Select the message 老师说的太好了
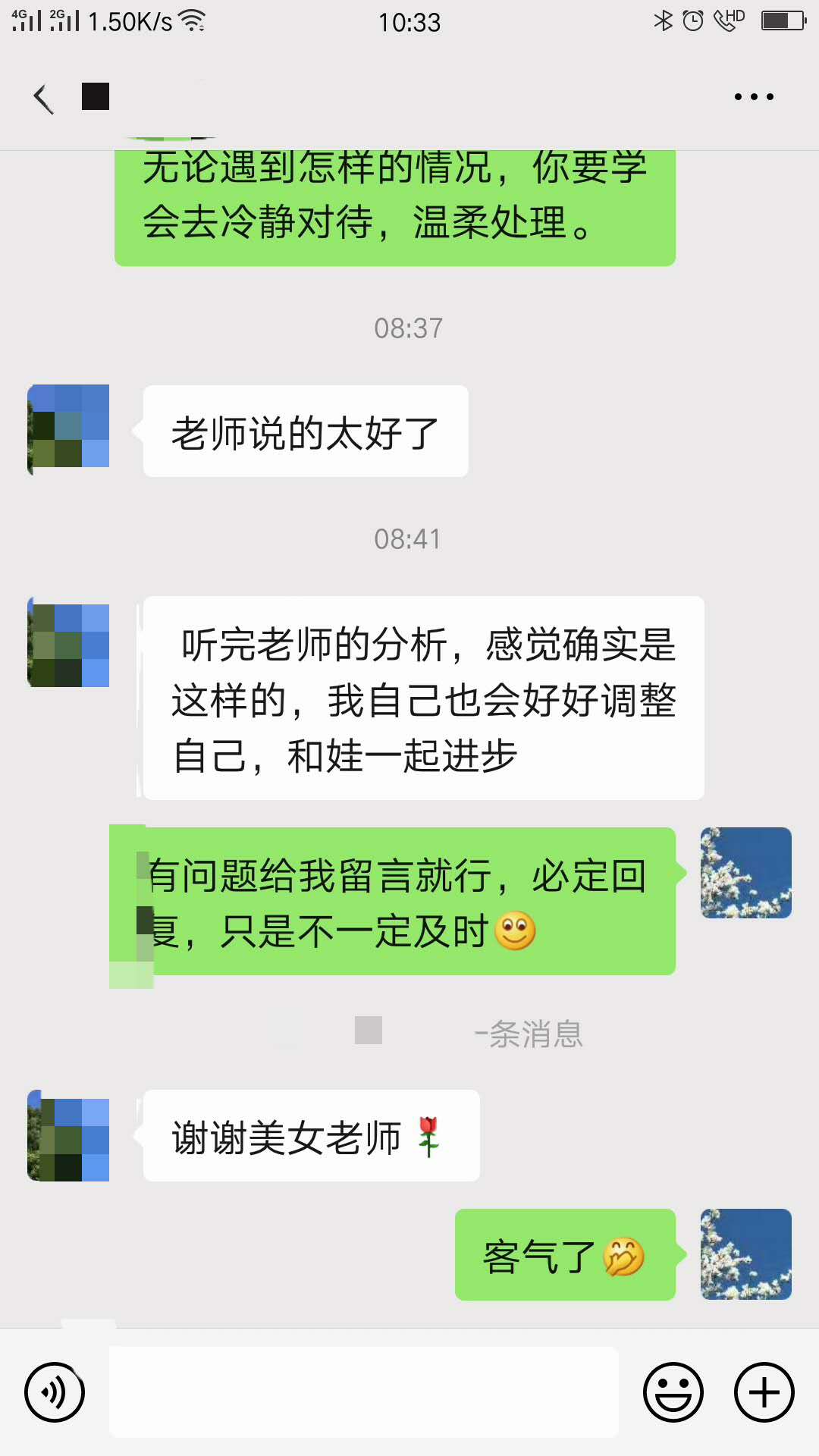Image resolution: width=819 pixels, height=1456 pixels. tap(303, 430)
